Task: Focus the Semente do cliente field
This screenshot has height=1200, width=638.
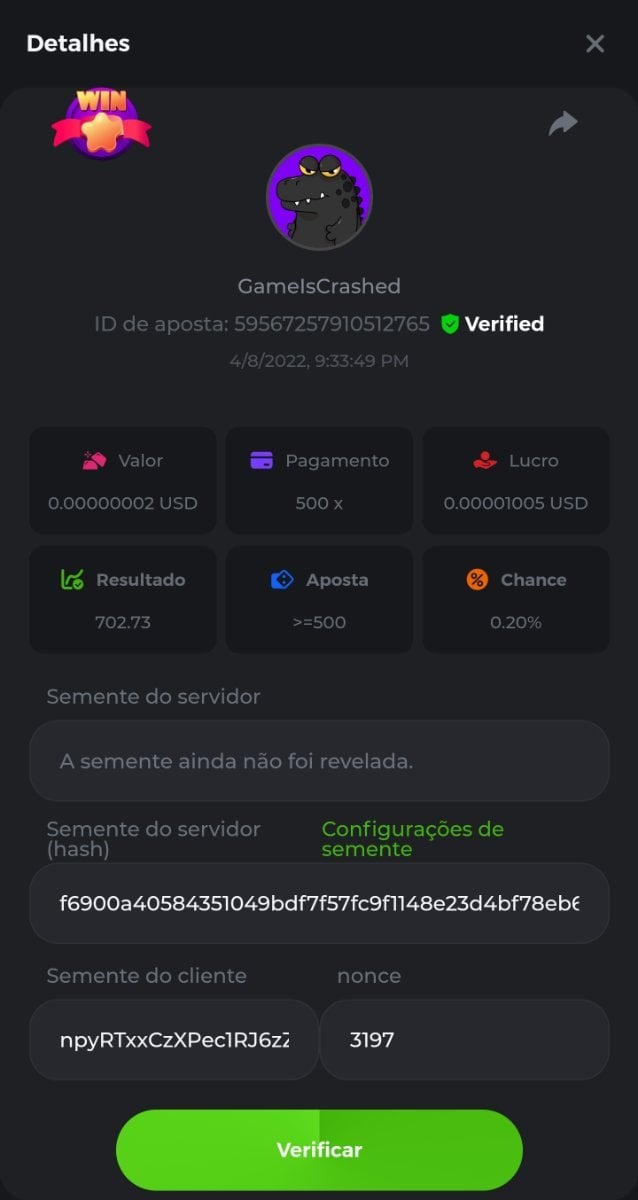Action: point(174,1040)
